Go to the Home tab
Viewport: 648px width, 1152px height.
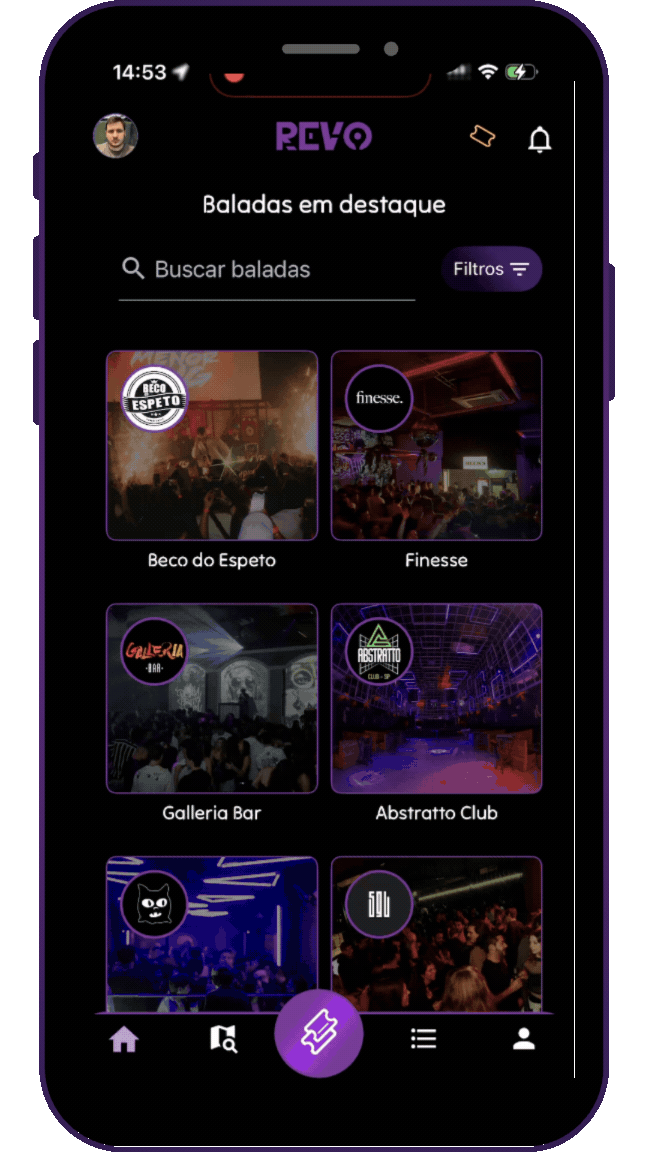point(124,1040)
